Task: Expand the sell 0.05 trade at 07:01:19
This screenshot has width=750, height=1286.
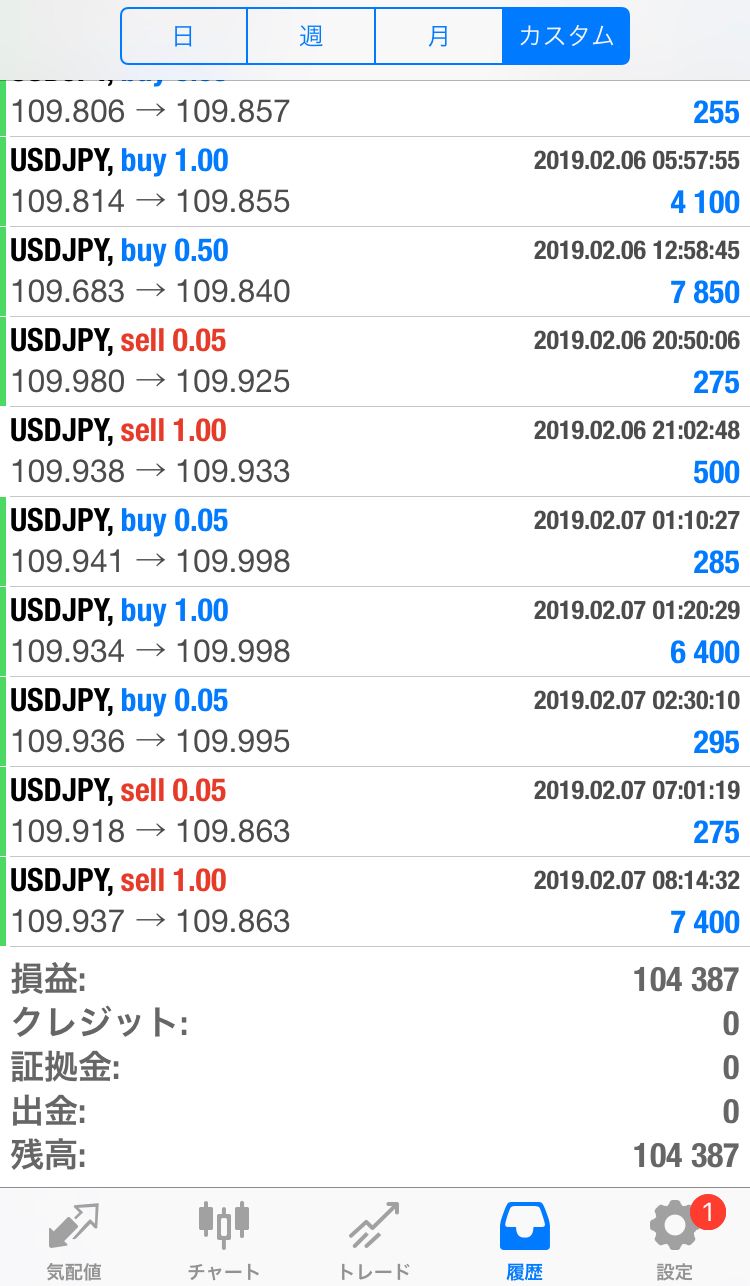Action: pyautogui.click(x=375, y=812)
